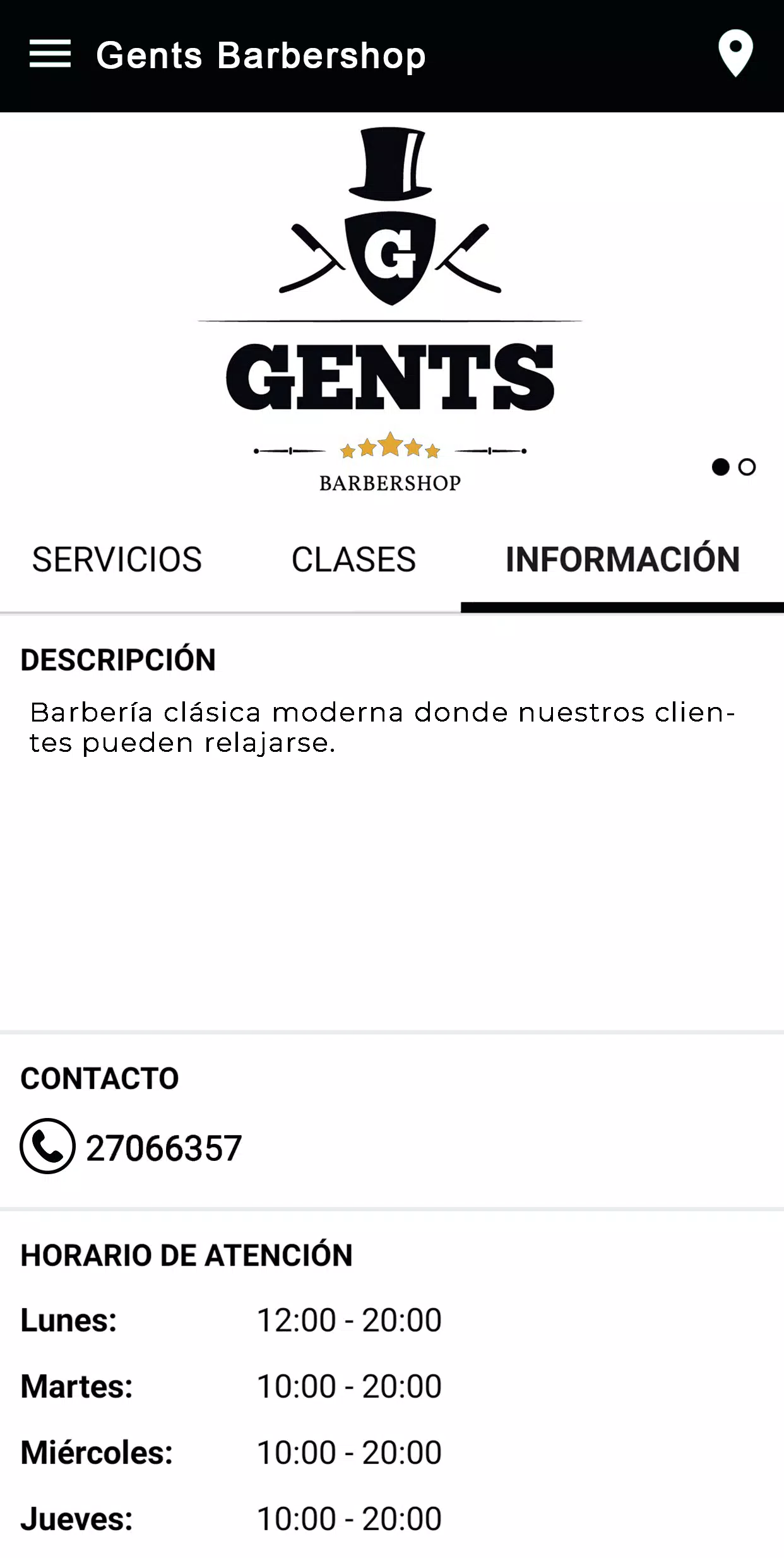Call the phone number 27066357
The height and width of the screenshot is (1558, 784).
tap(163, 1148)
